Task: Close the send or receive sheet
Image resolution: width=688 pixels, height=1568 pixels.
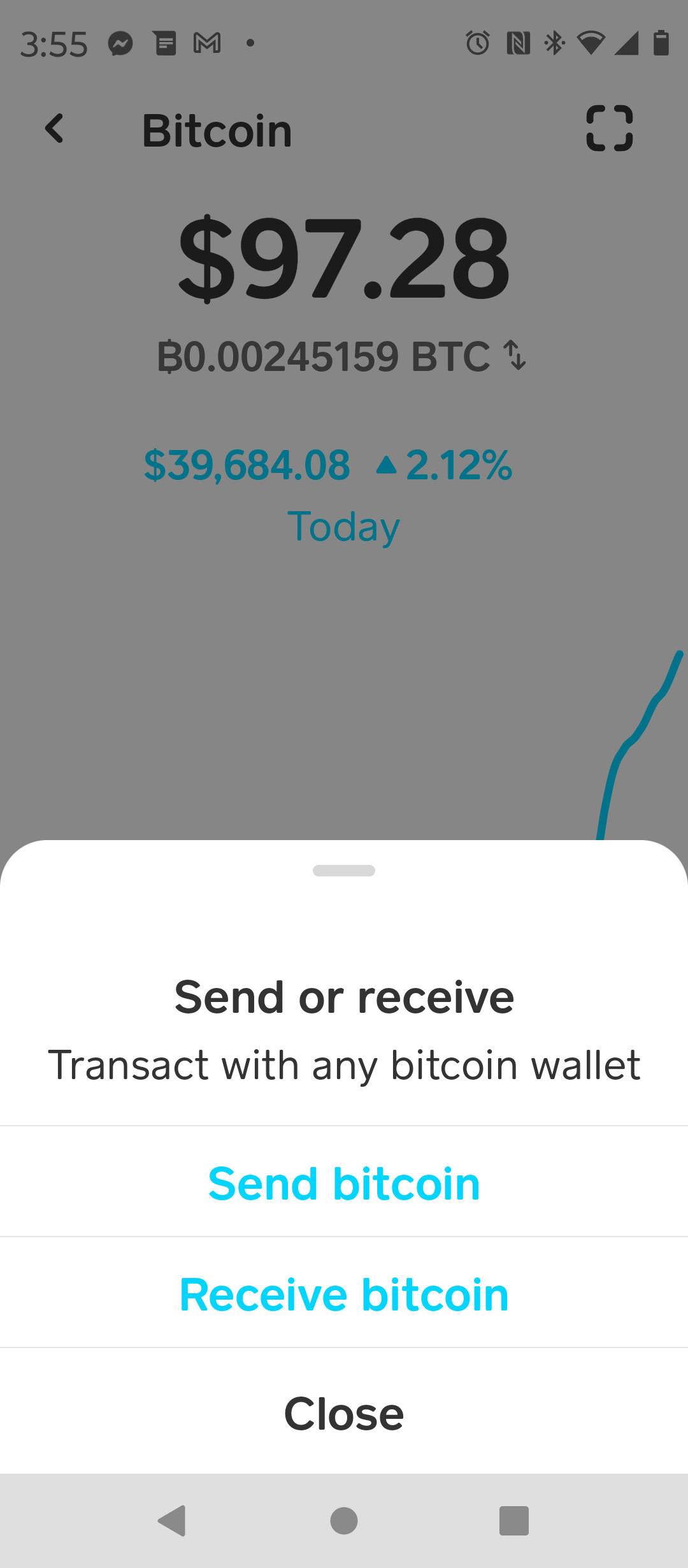Action: (344, 1412)
